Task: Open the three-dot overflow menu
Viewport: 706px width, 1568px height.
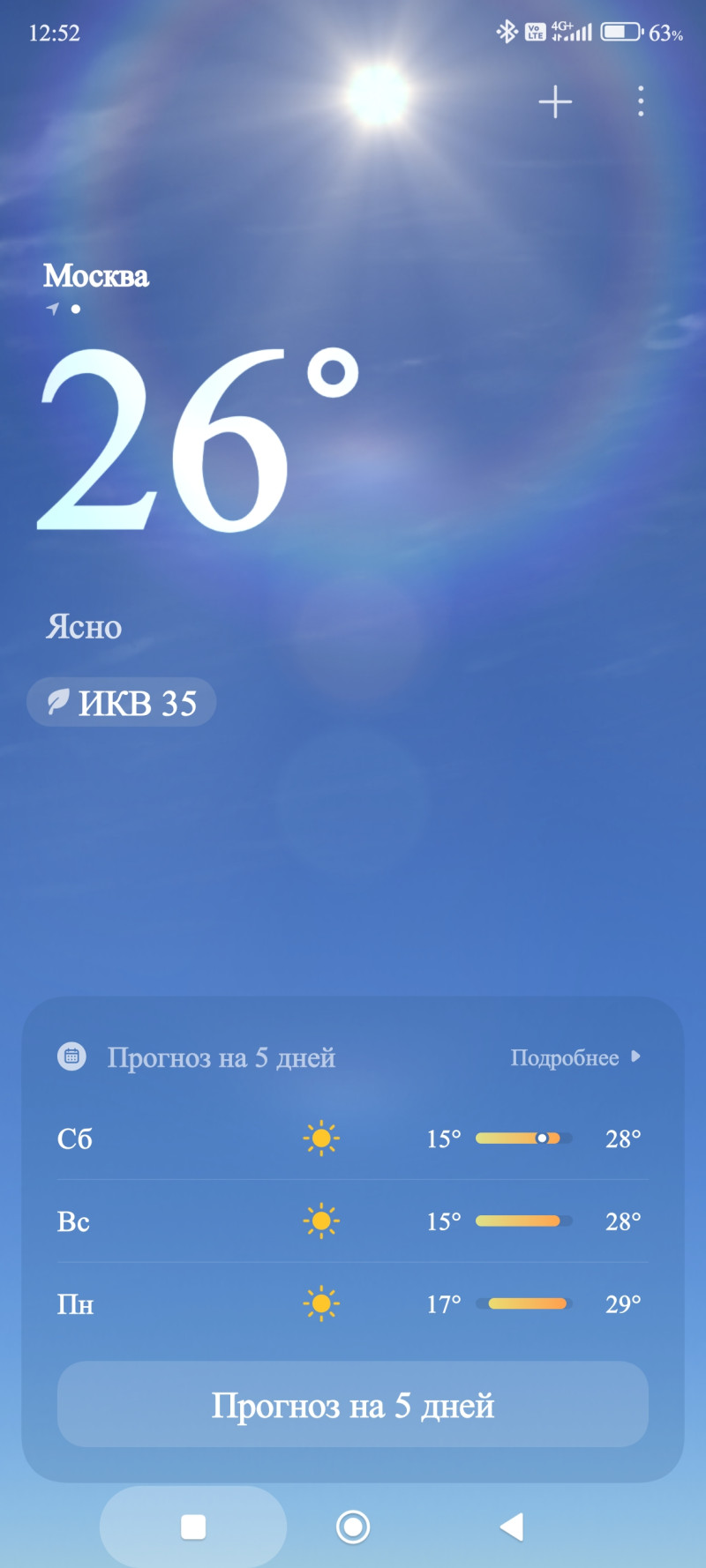Action: [x=641, y=102]
